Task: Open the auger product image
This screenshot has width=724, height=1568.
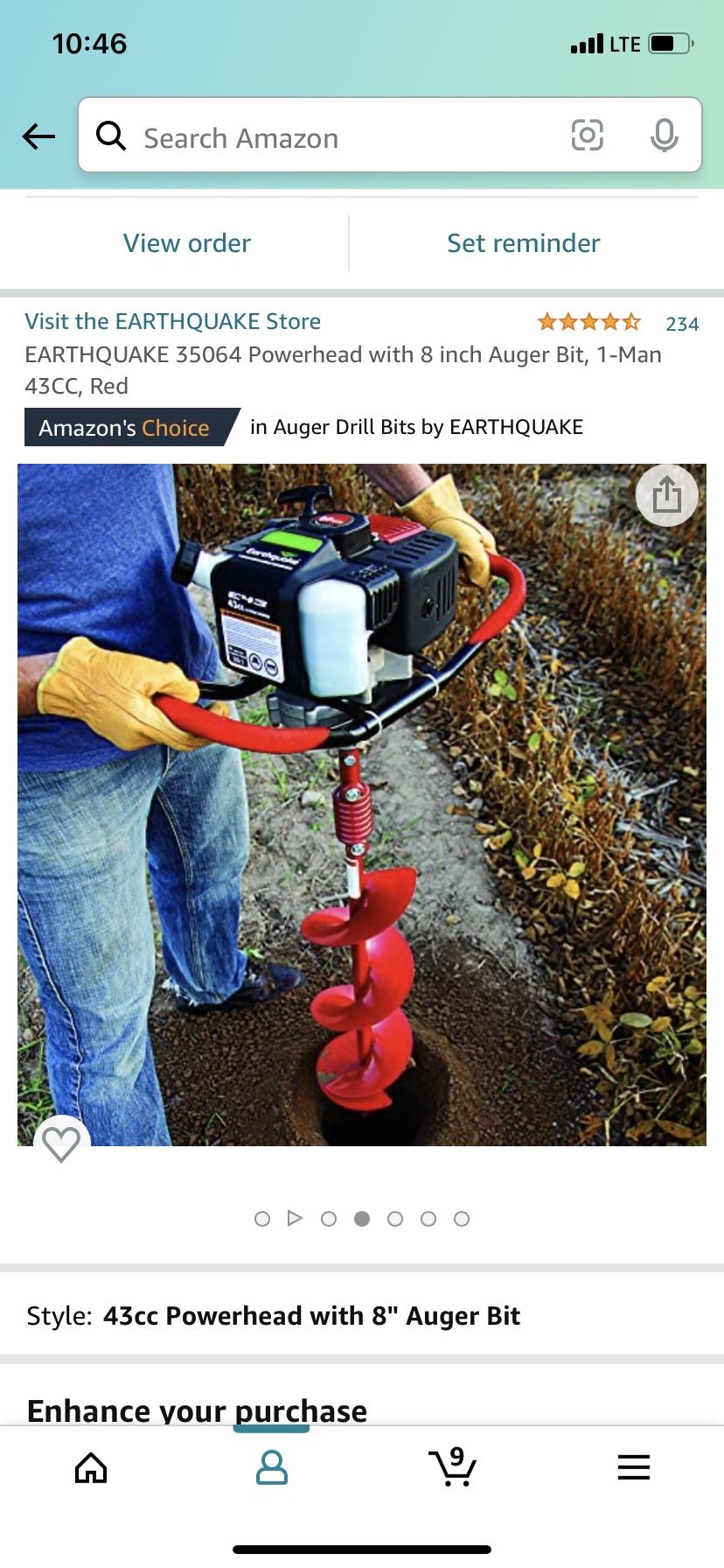Action: (362, 805)
